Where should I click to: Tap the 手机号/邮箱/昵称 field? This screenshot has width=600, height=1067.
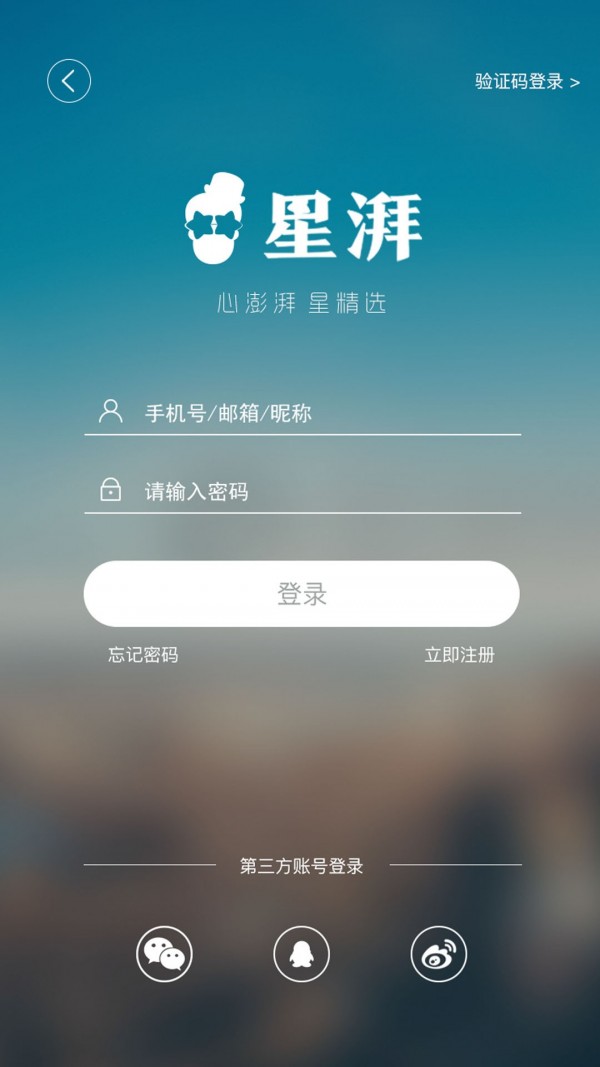303,412
